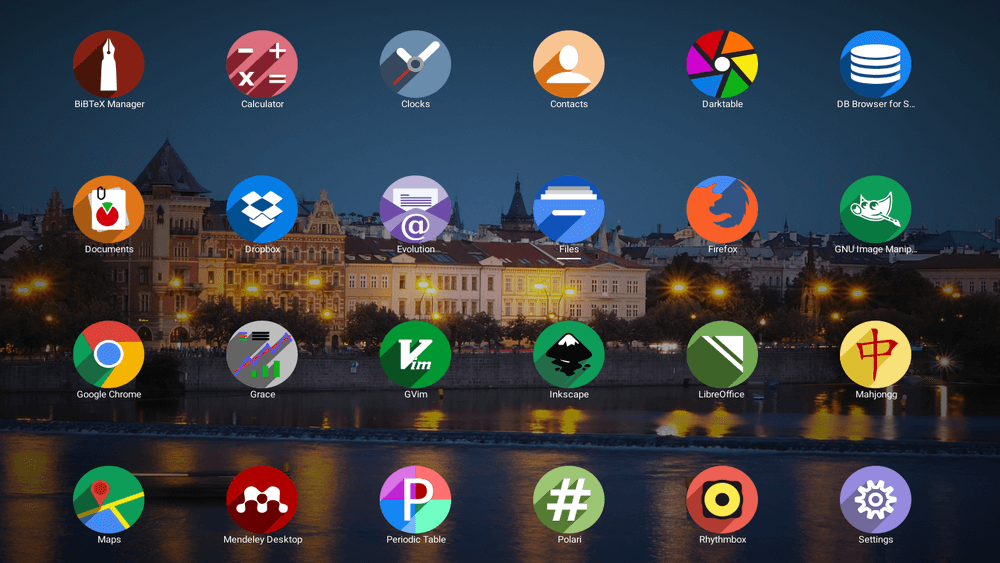The image size is (1000, 563).
Task: Launch Google Chrome
Action: point(109,355)
